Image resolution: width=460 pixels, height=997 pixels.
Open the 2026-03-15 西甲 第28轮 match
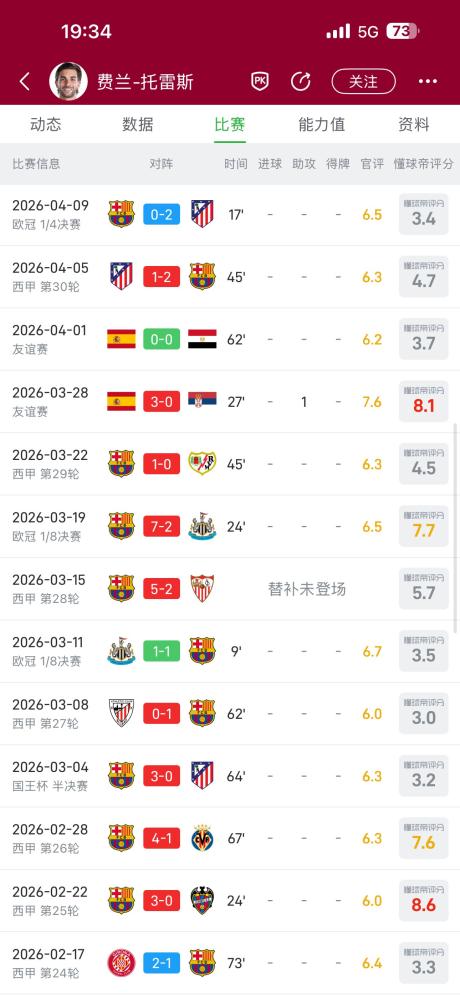[230, 589]
